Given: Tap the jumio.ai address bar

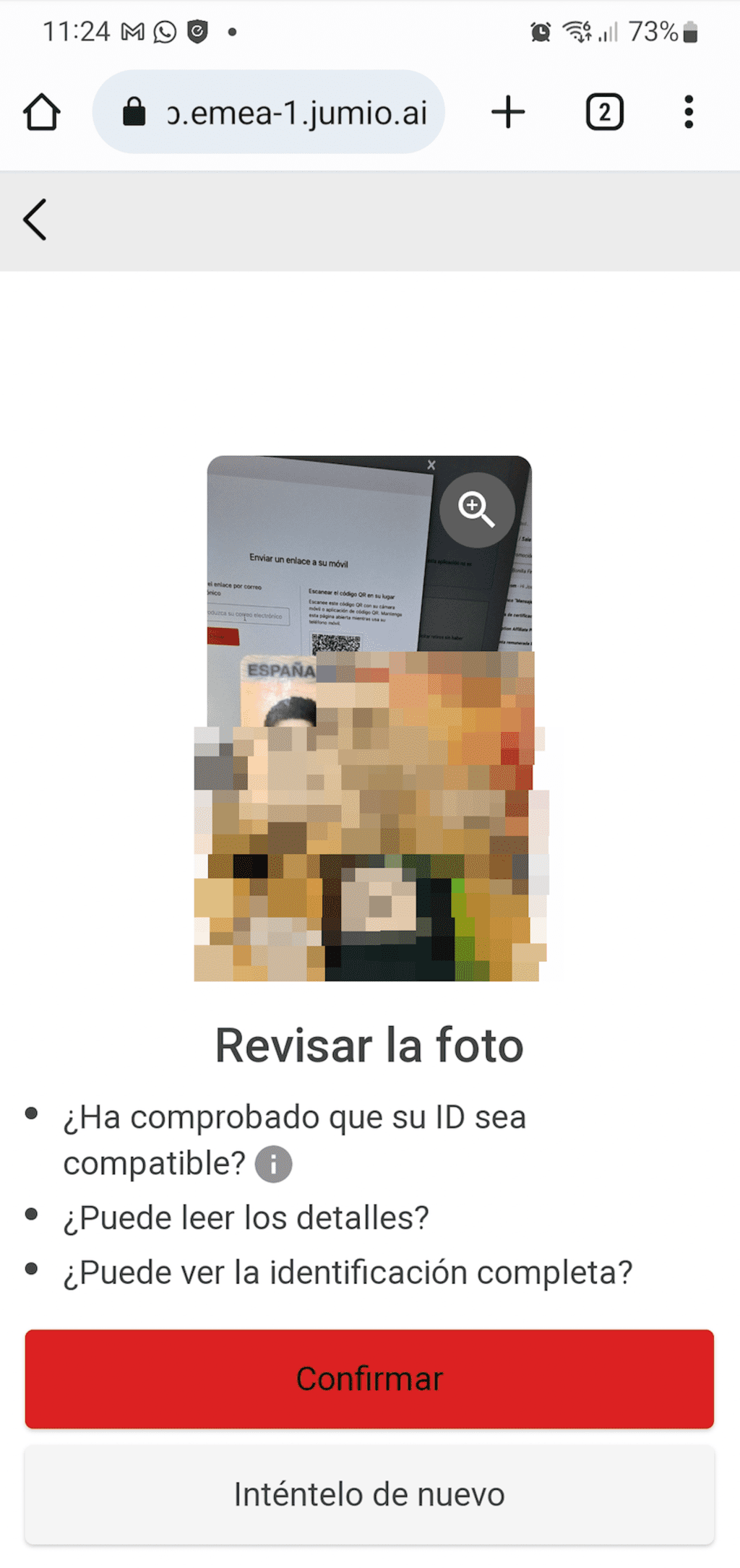Looking at the screenshot, I should [268, 112].
